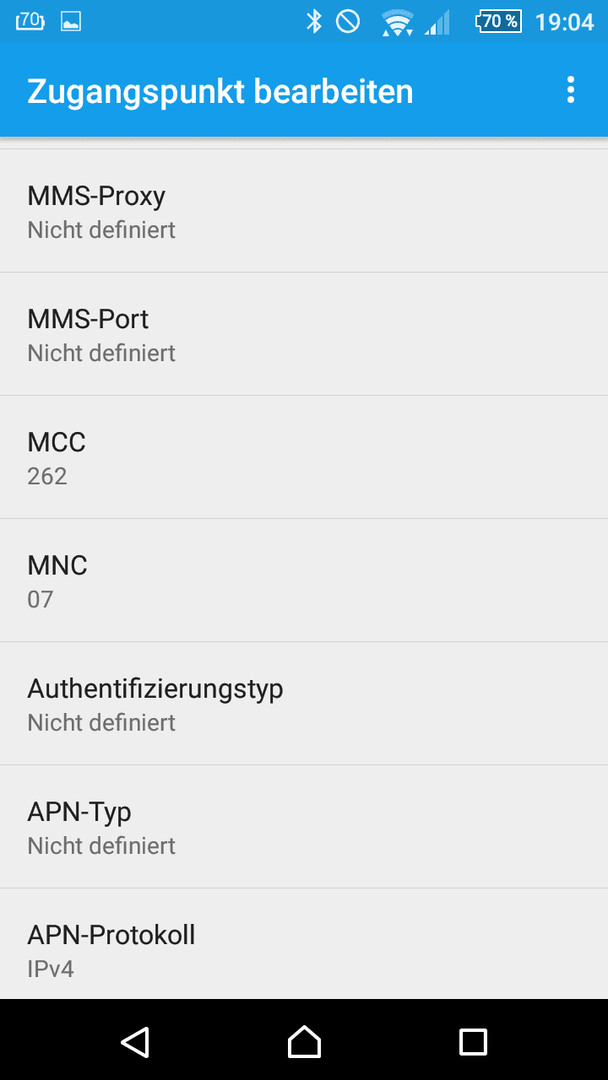Go back with the navigation bar arrow

tap(135, 1041)
